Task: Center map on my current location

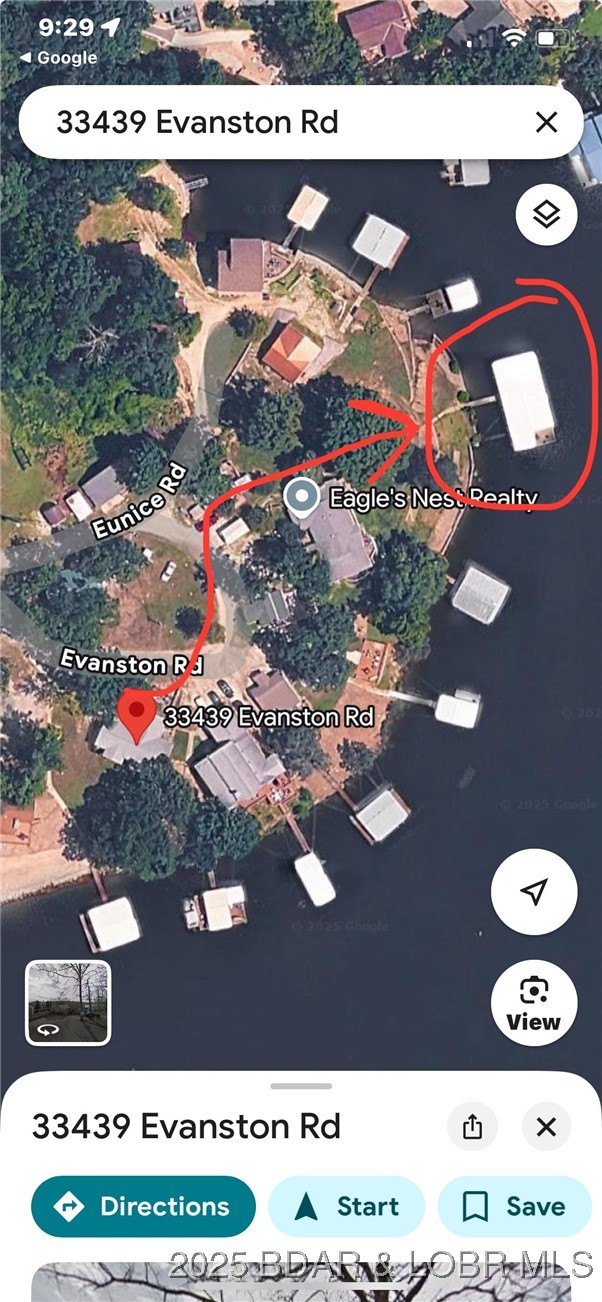Action: click(534, 891)
